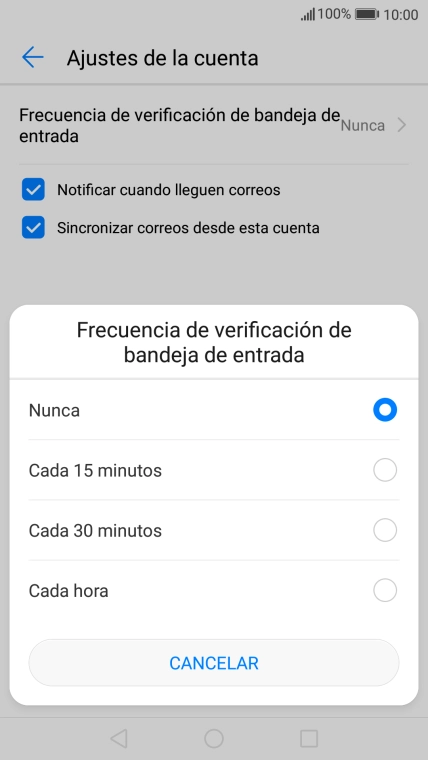
Task: Open recent apps from navigation bar
Action: [x=309, y=739]
